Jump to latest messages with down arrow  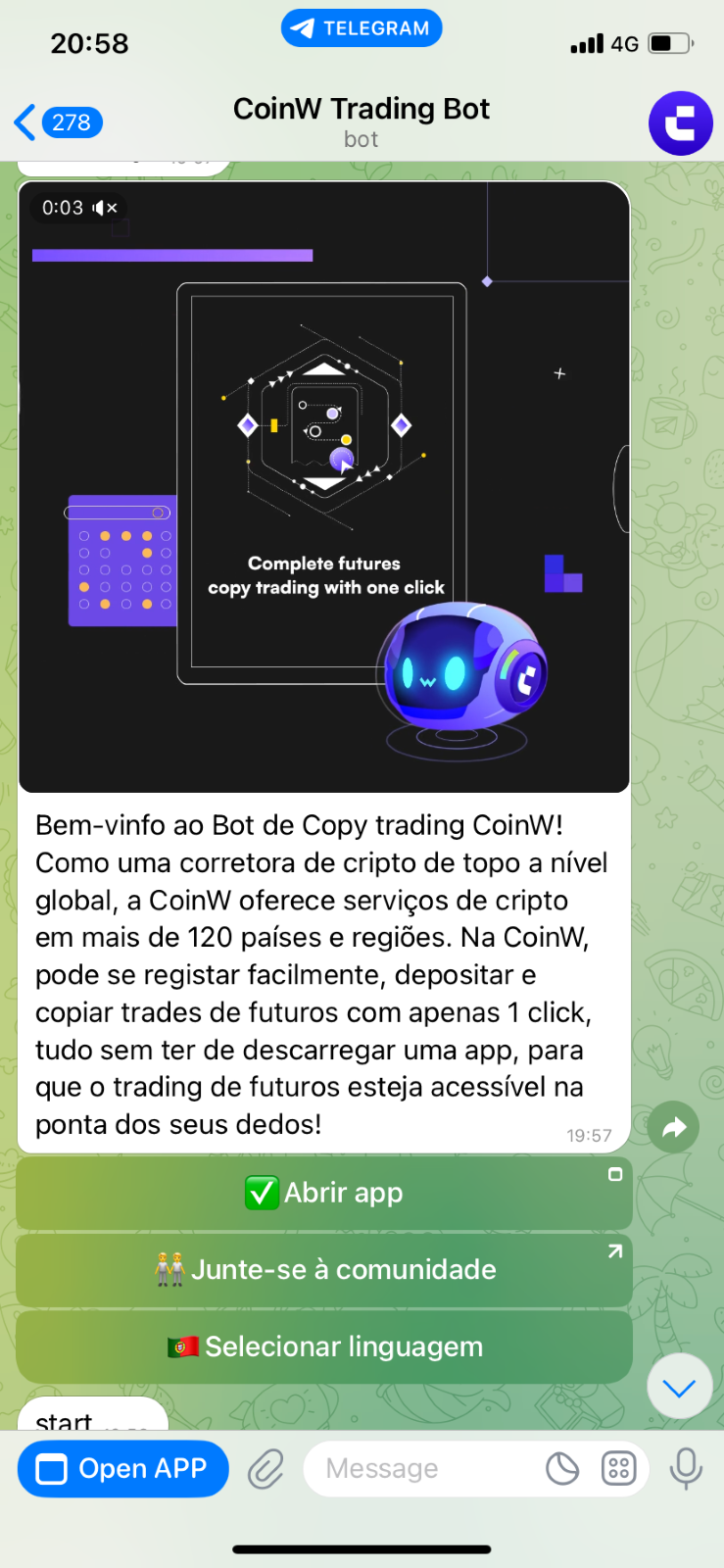[679, 1387]
